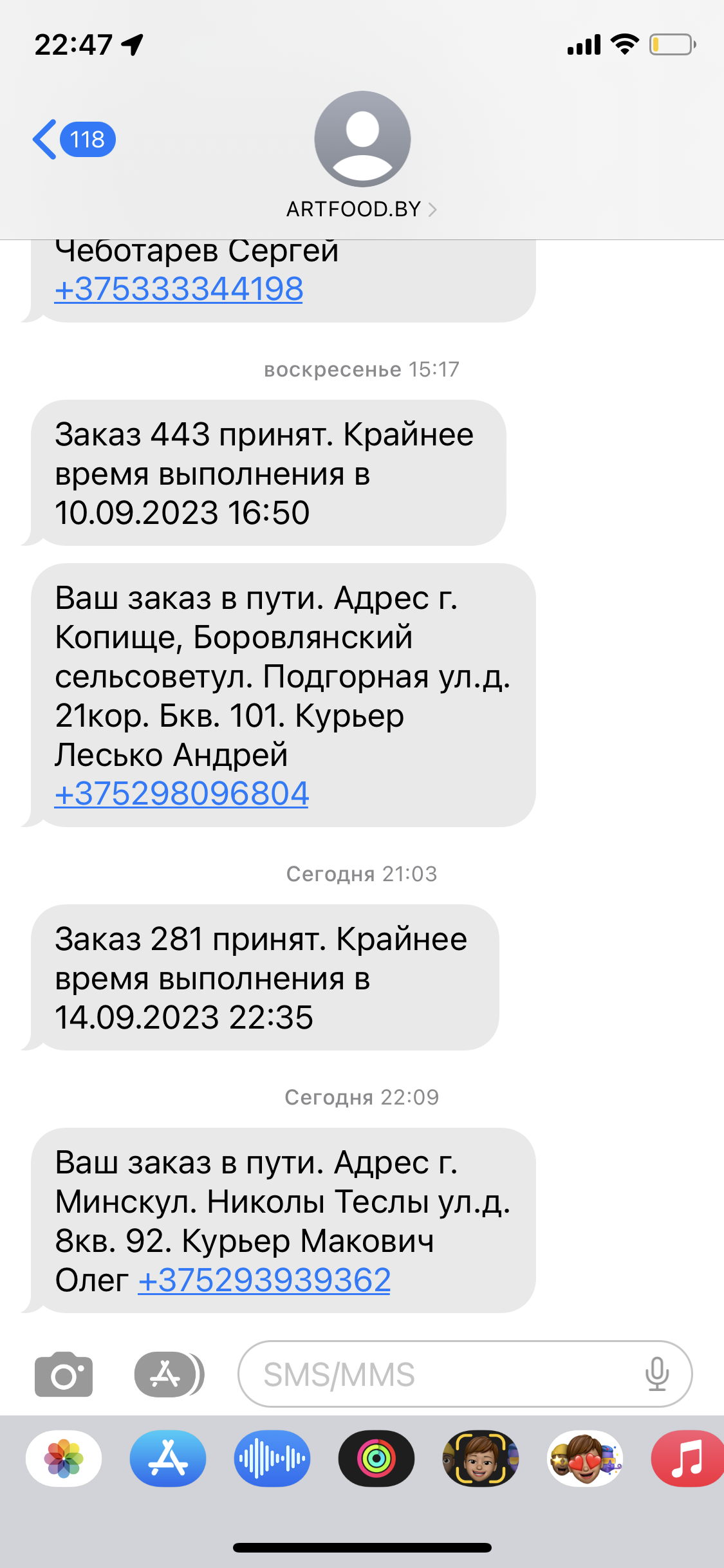Call courier Макович Олег at +375293939362
The width and height of the screenshot is (724, 1568).
(264, 1280)
